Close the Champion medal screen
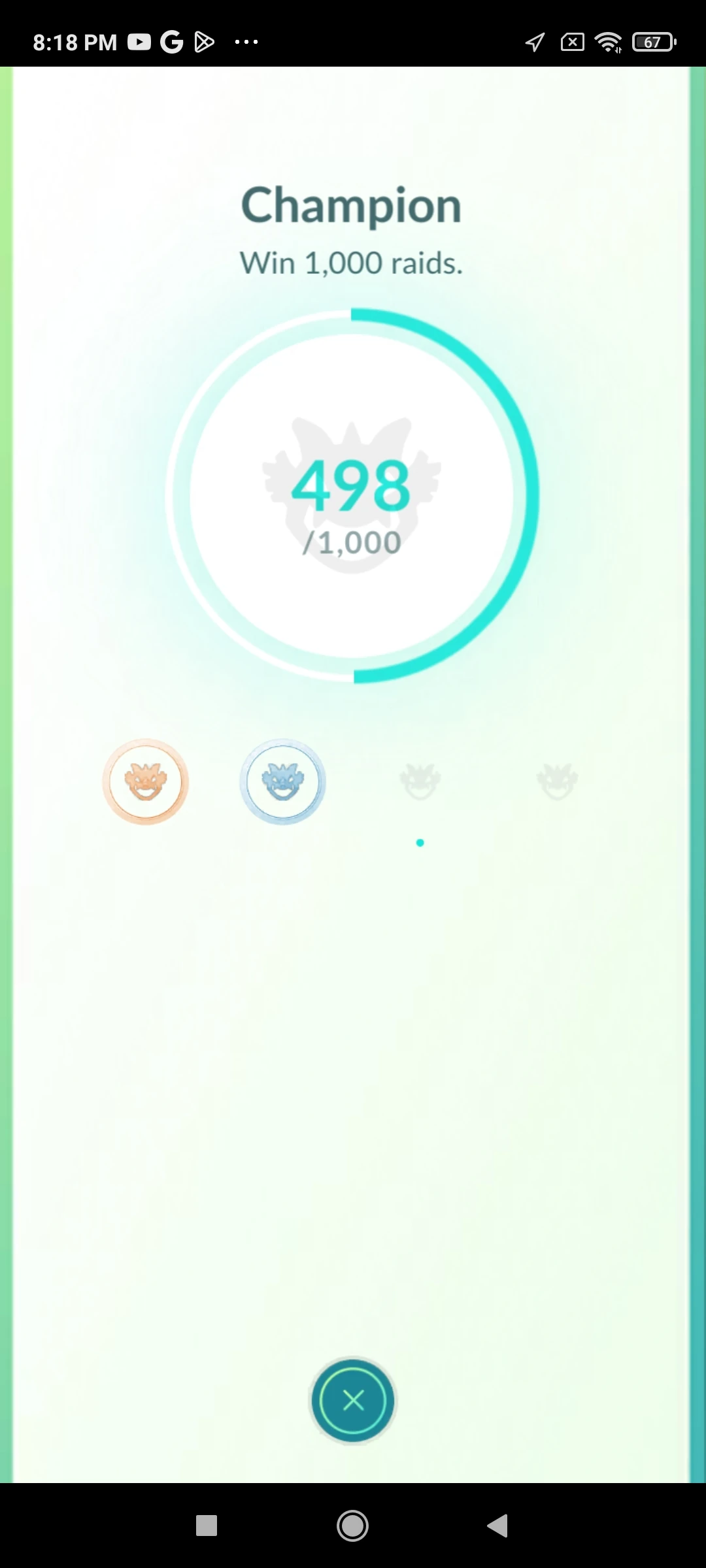706x1568 pixels. 352,1401
